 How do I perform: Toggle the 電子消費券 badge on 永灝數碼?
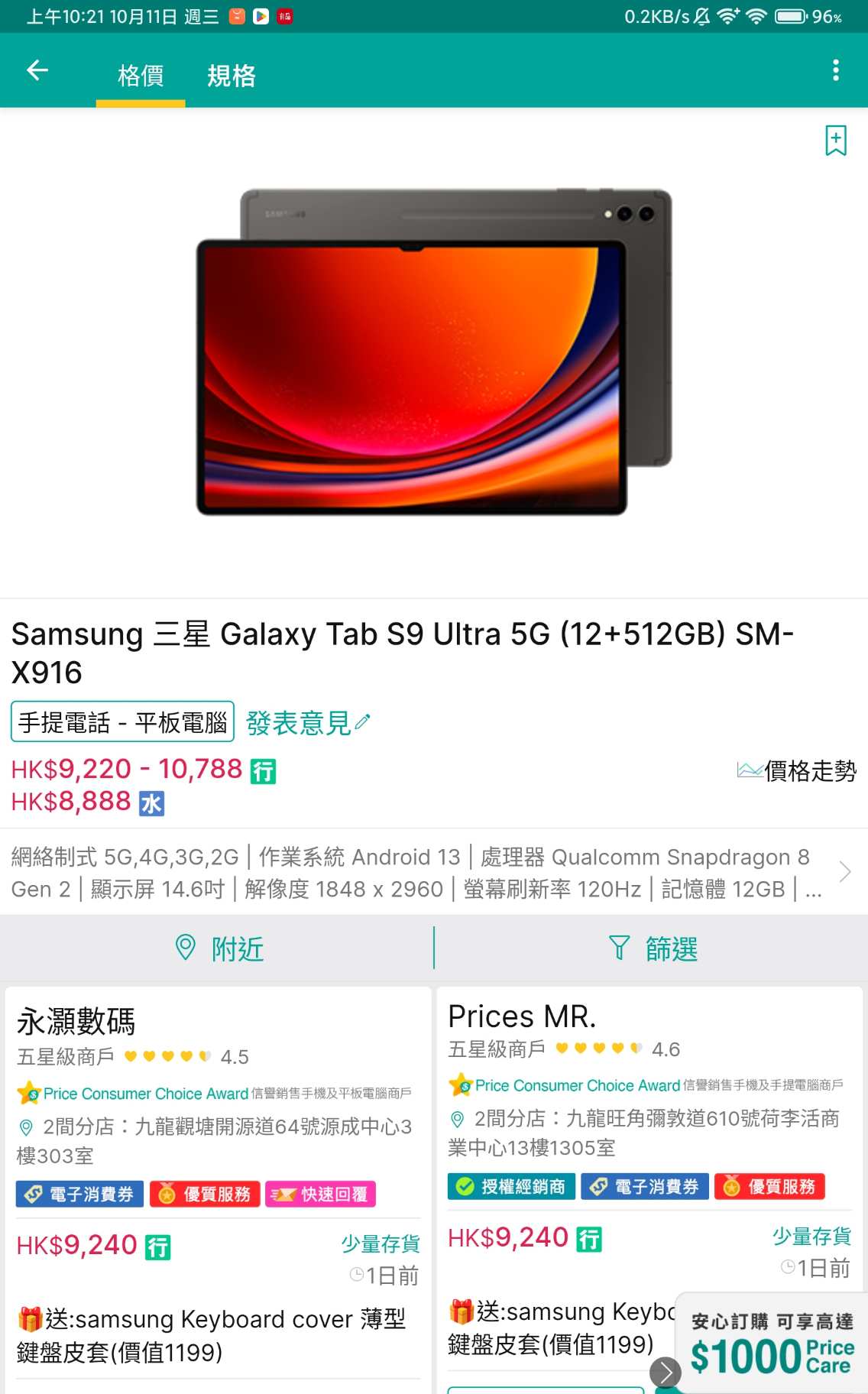coord(79,1195)
